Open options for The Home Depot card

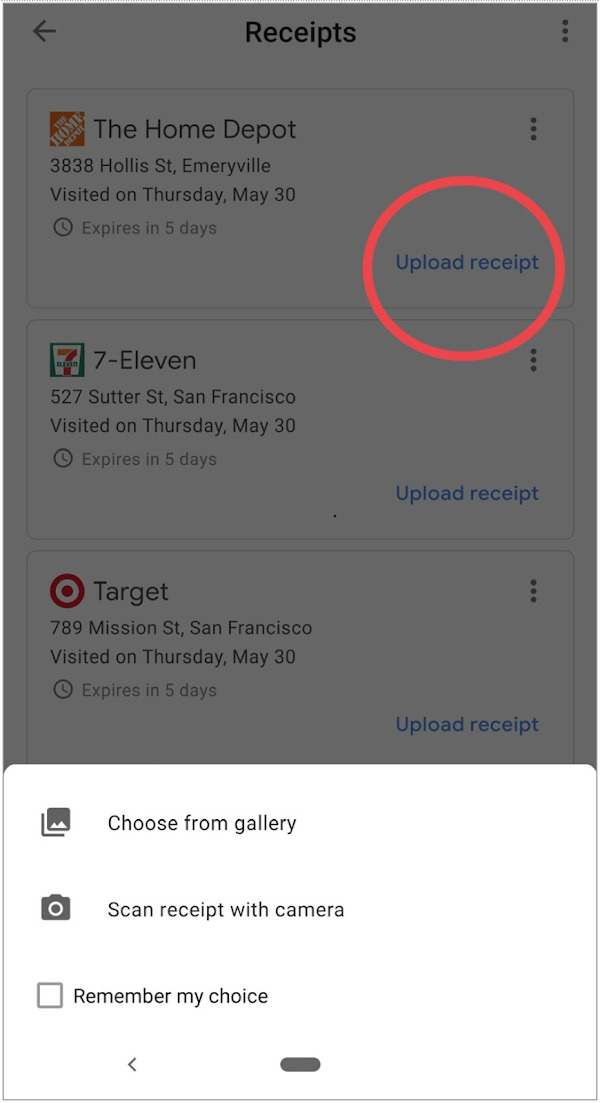(x=533, y=129)
